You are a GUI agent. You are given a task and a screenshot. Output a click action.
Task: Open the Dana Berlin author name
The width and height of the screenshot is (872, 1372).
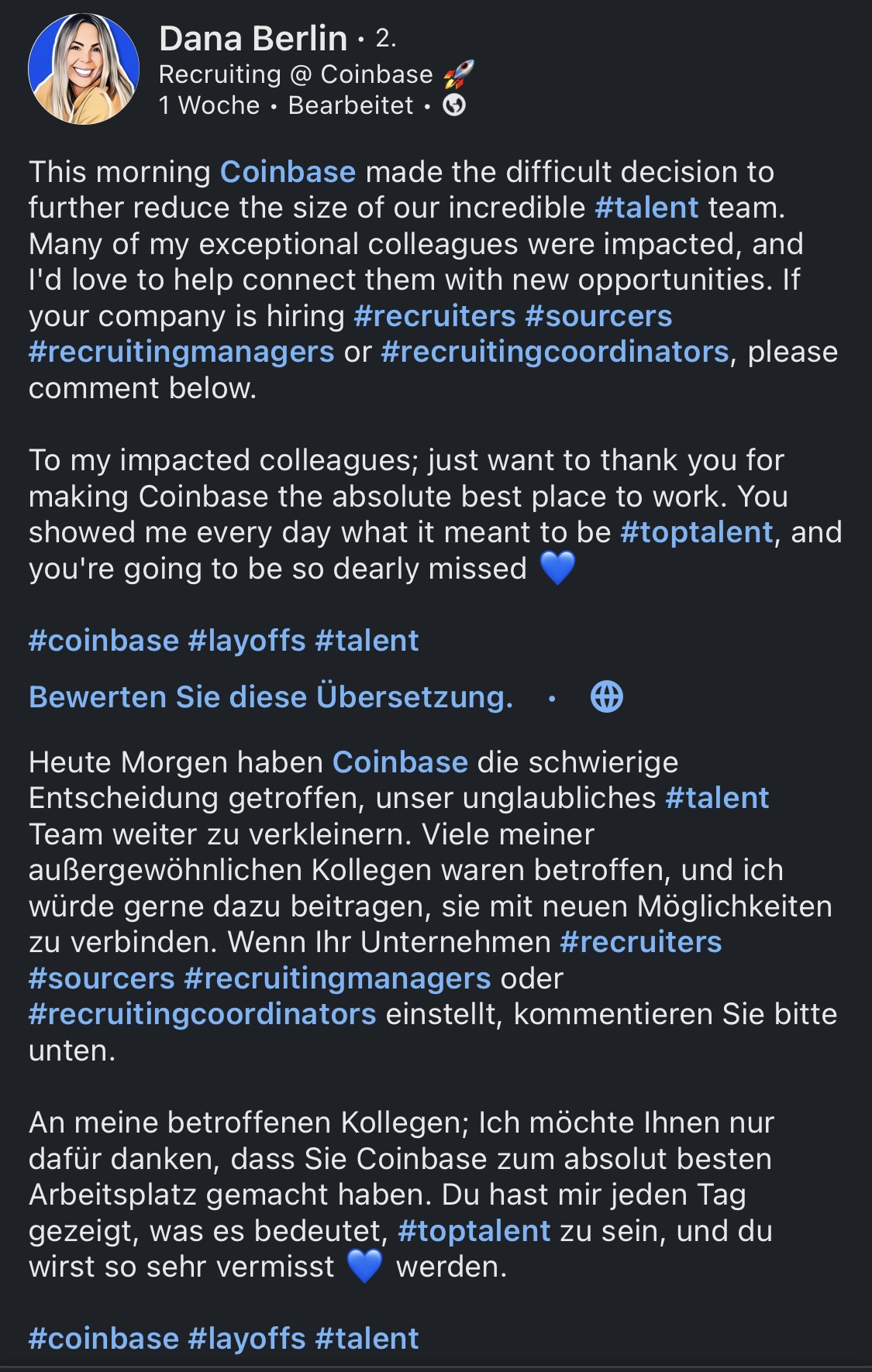[253, 38]
